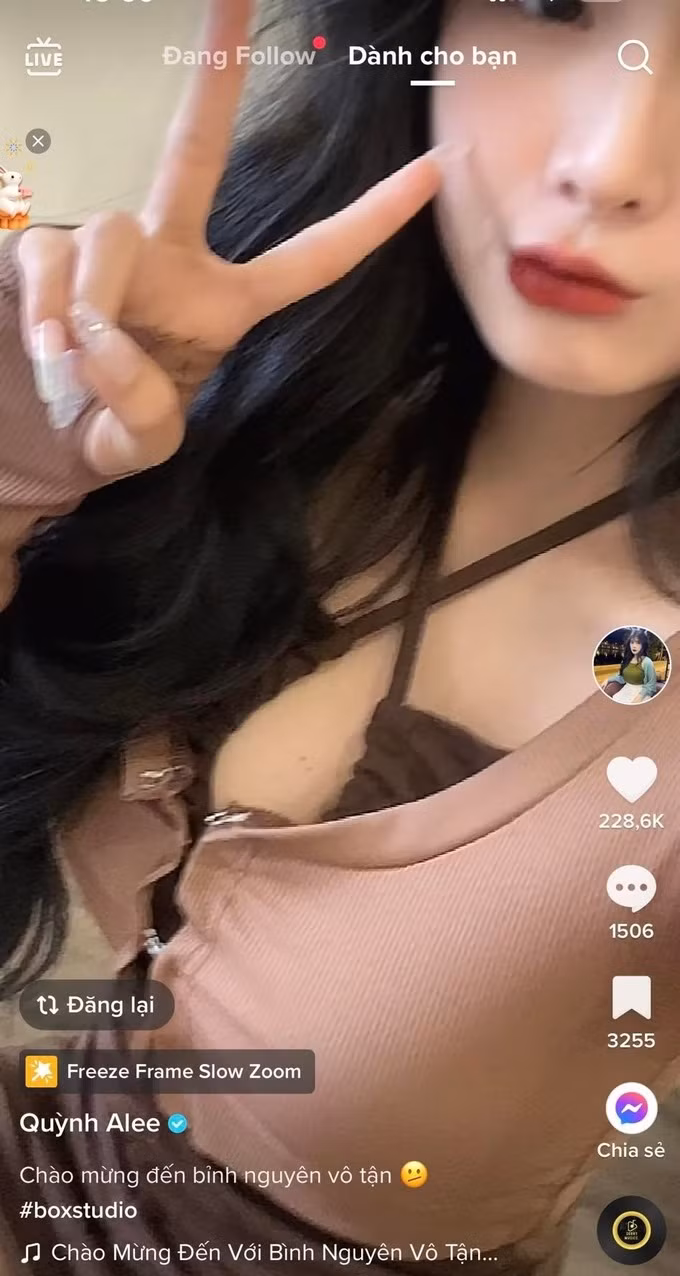Select the Dành cho bạn tab
Image resolution: width=680 pixels, height=1276 pixels.
(x=432, y=56)
